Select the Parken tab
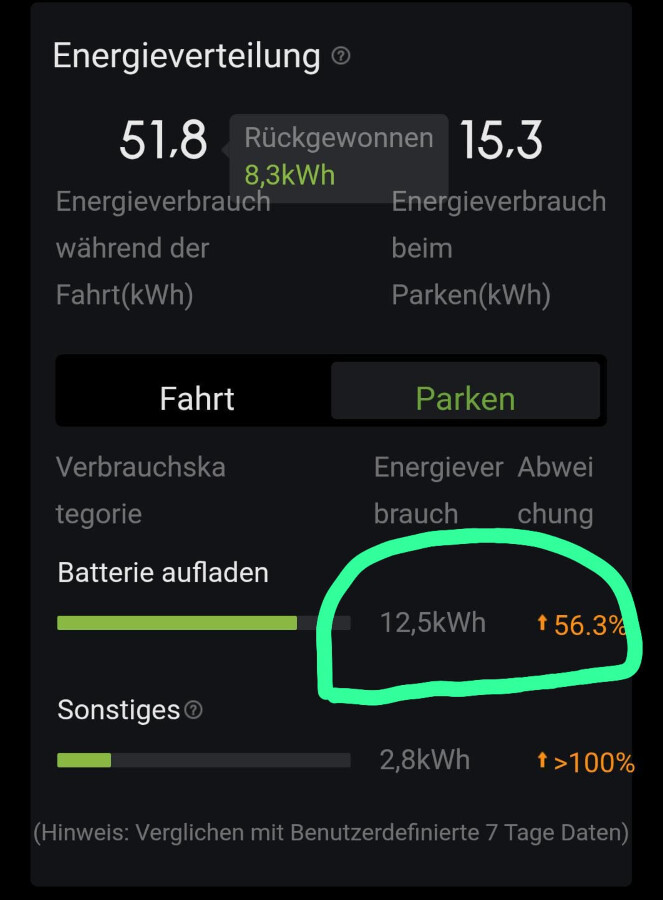The height and width of the screenshot is (900, 663). tap(465, 398)
